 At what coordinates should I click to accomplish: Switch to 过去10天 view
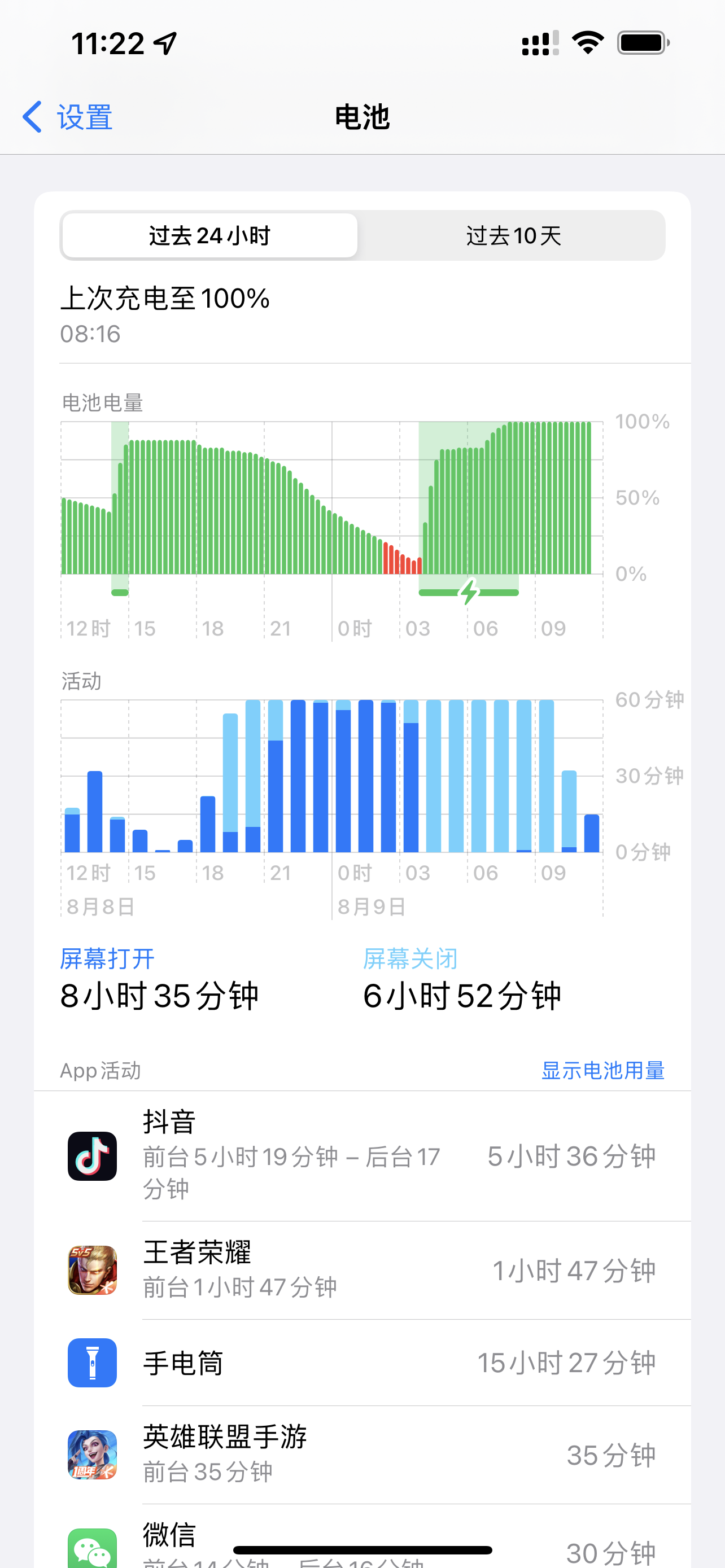tap(513, 235)
